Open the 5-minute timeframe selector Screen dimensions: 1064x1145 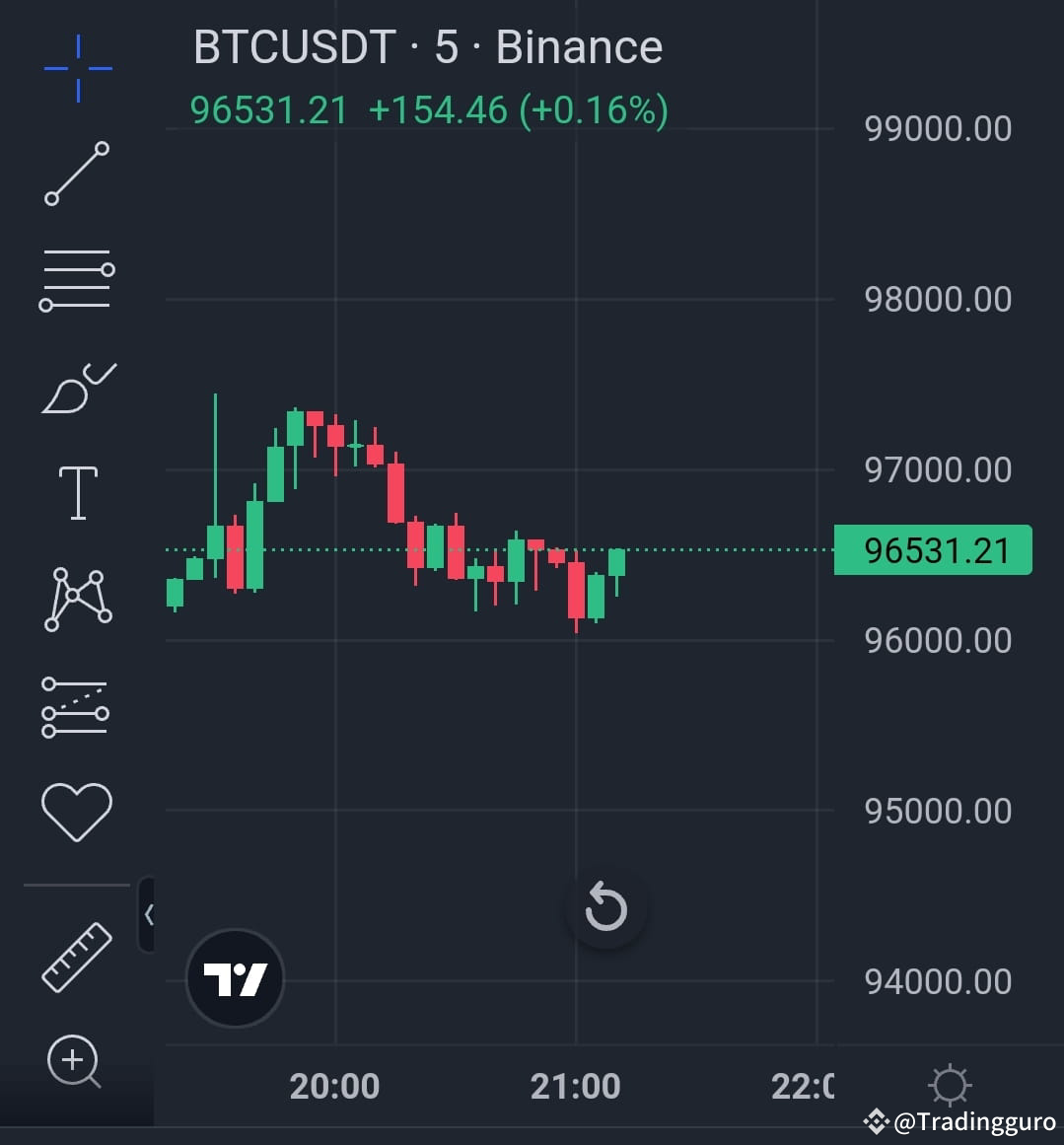[446, 45]
